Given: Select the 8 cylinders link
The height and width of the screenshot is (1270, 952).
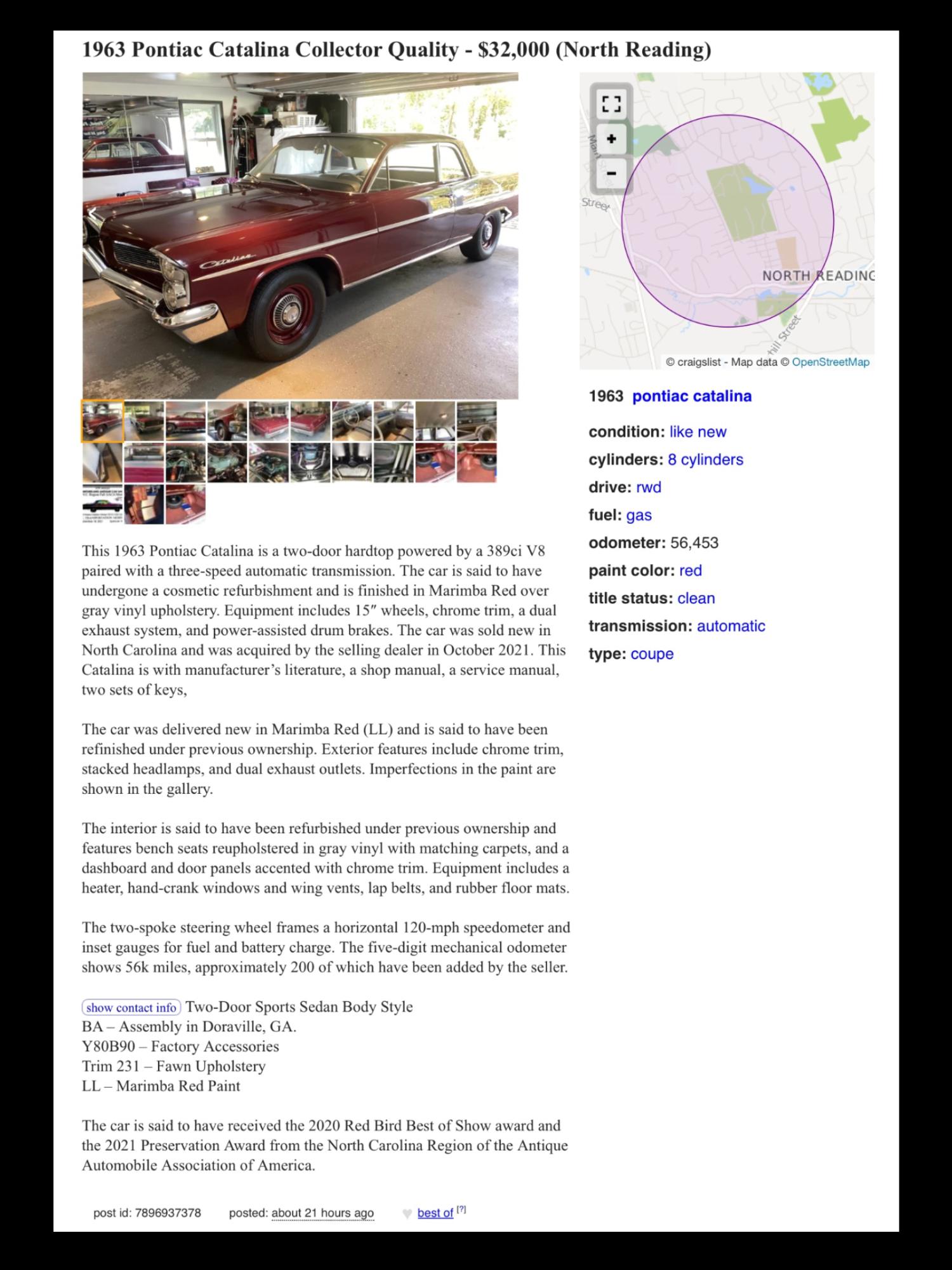Looking at the screenshot, I should 705,460.
